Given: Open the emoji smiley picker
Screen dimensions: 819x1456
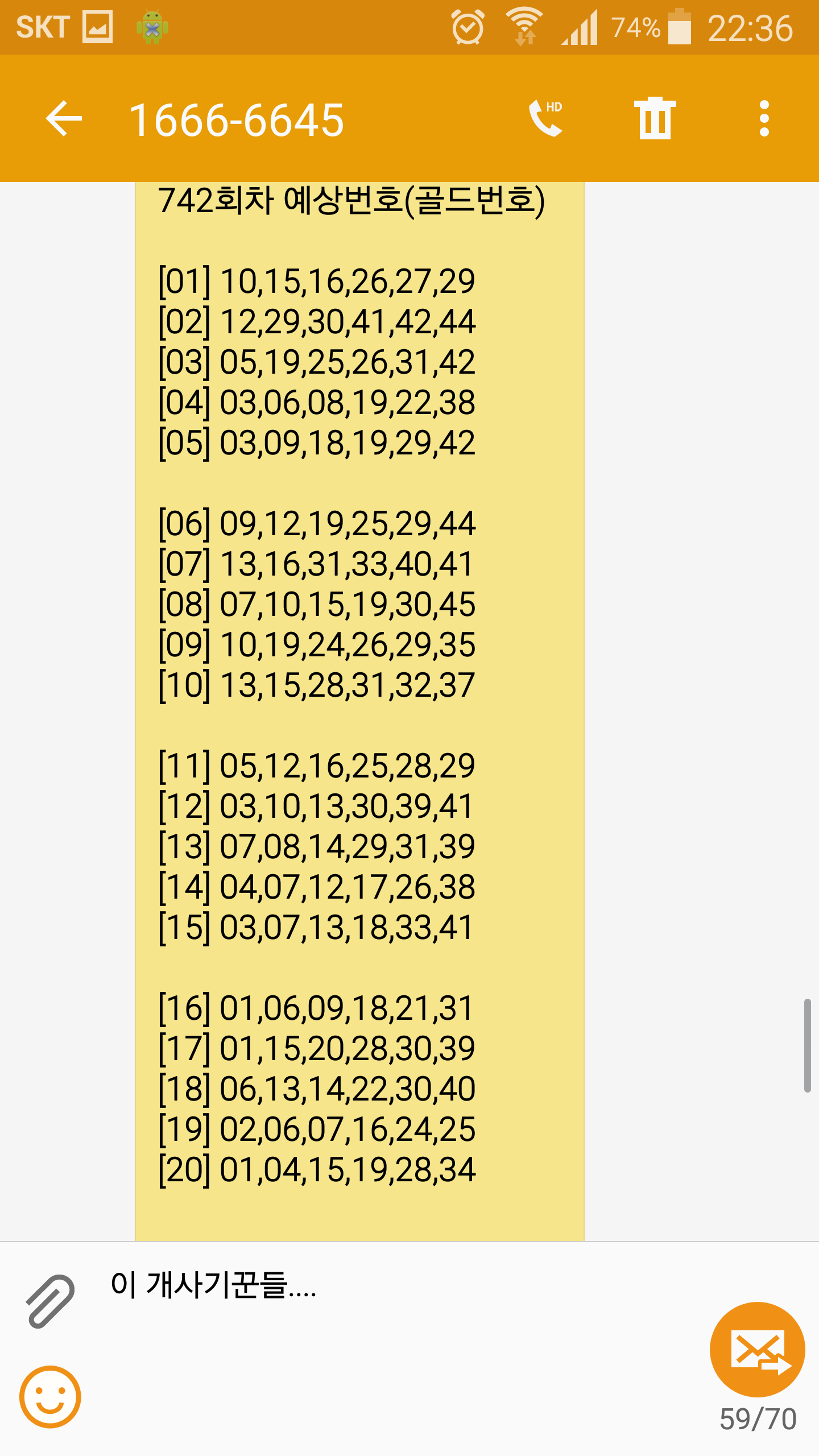Looking at the screenshot, I should pos(50,1396).
